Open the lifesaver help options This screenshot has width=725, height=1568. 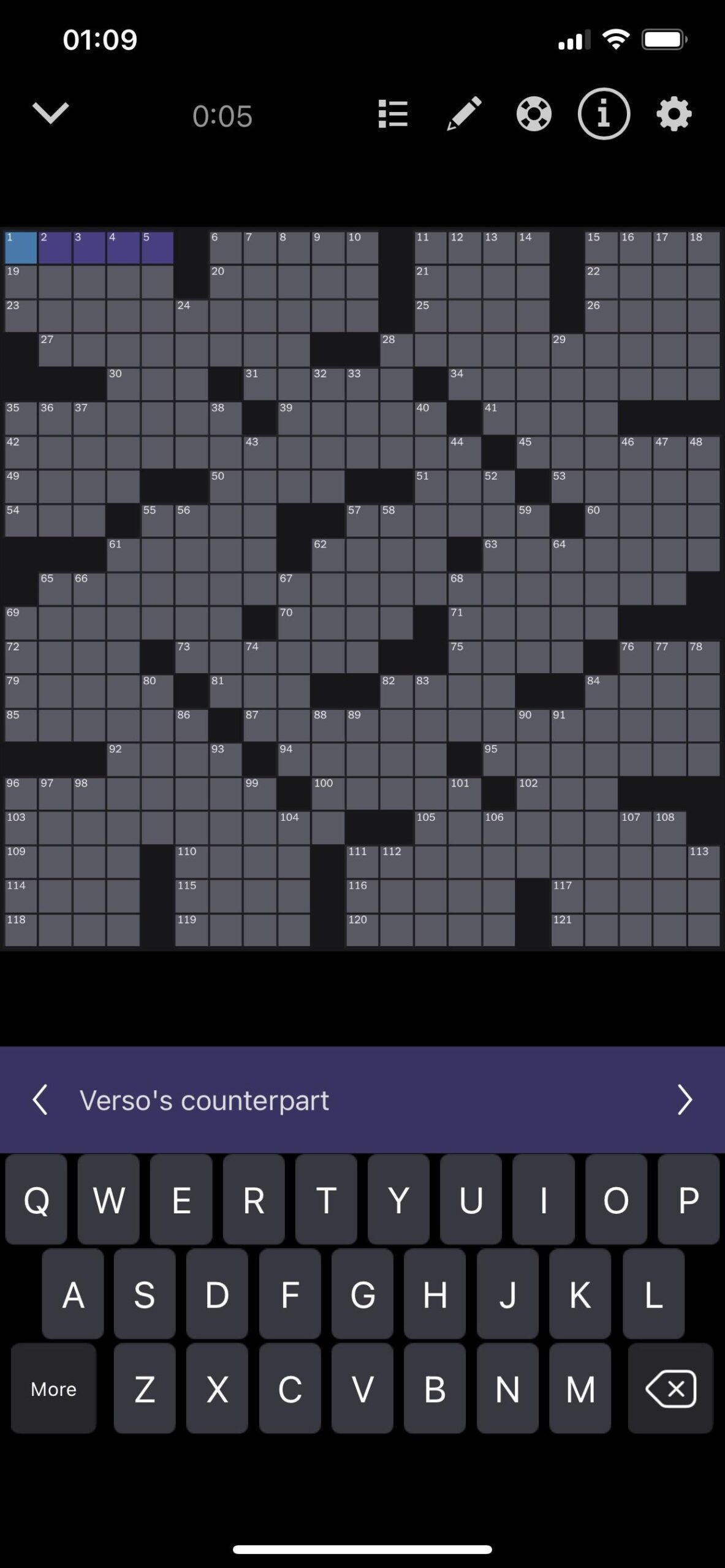coord(533,114)
